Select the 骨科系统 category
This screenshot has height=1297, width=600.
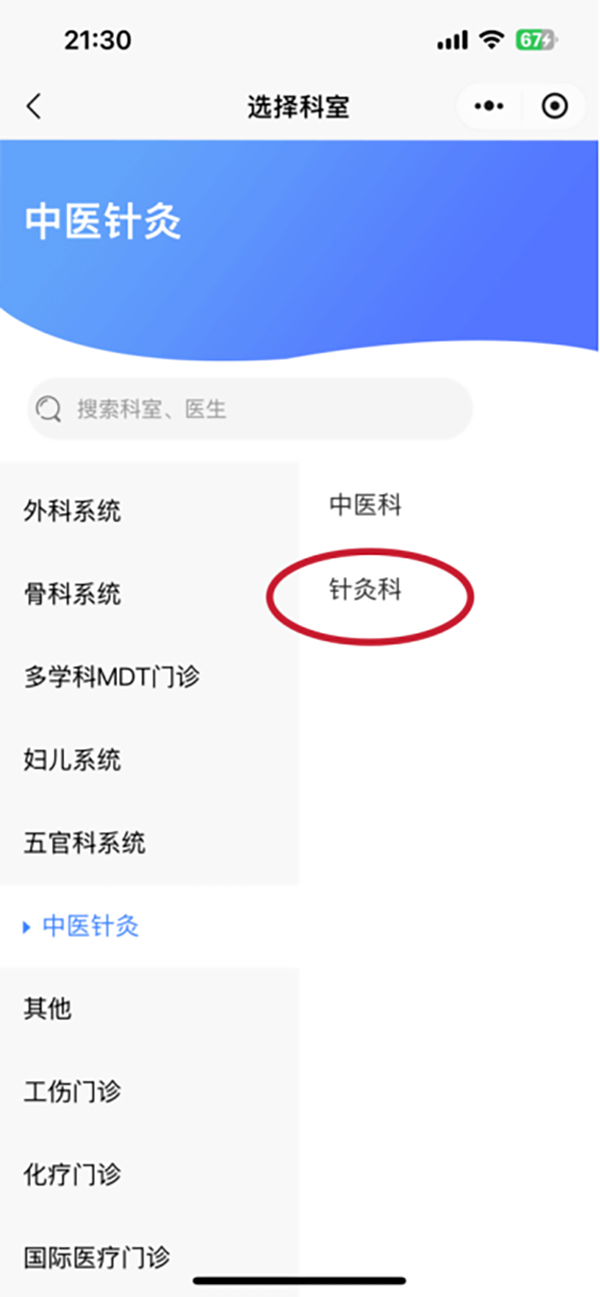[73, 595]
